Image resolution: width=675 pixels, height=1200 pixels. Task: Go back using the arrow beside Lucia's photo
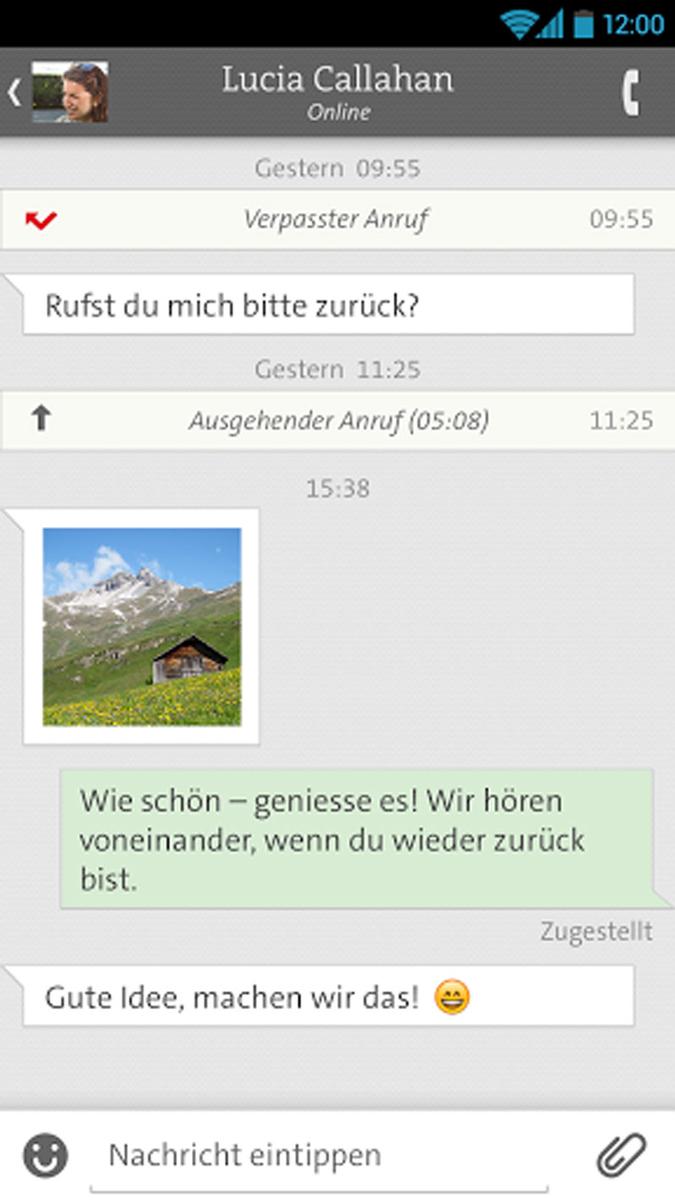(x=14, y=92)
